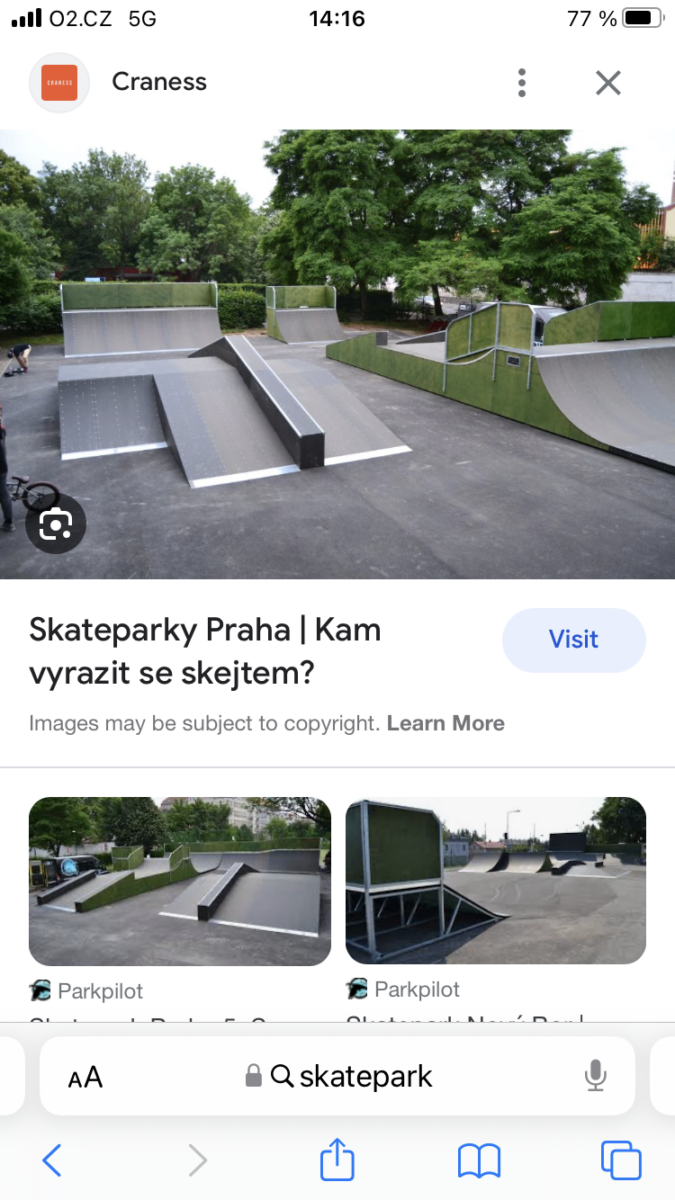
Task: Show all open tabs
Action: pyautogui.click(x=620, y=1160)
